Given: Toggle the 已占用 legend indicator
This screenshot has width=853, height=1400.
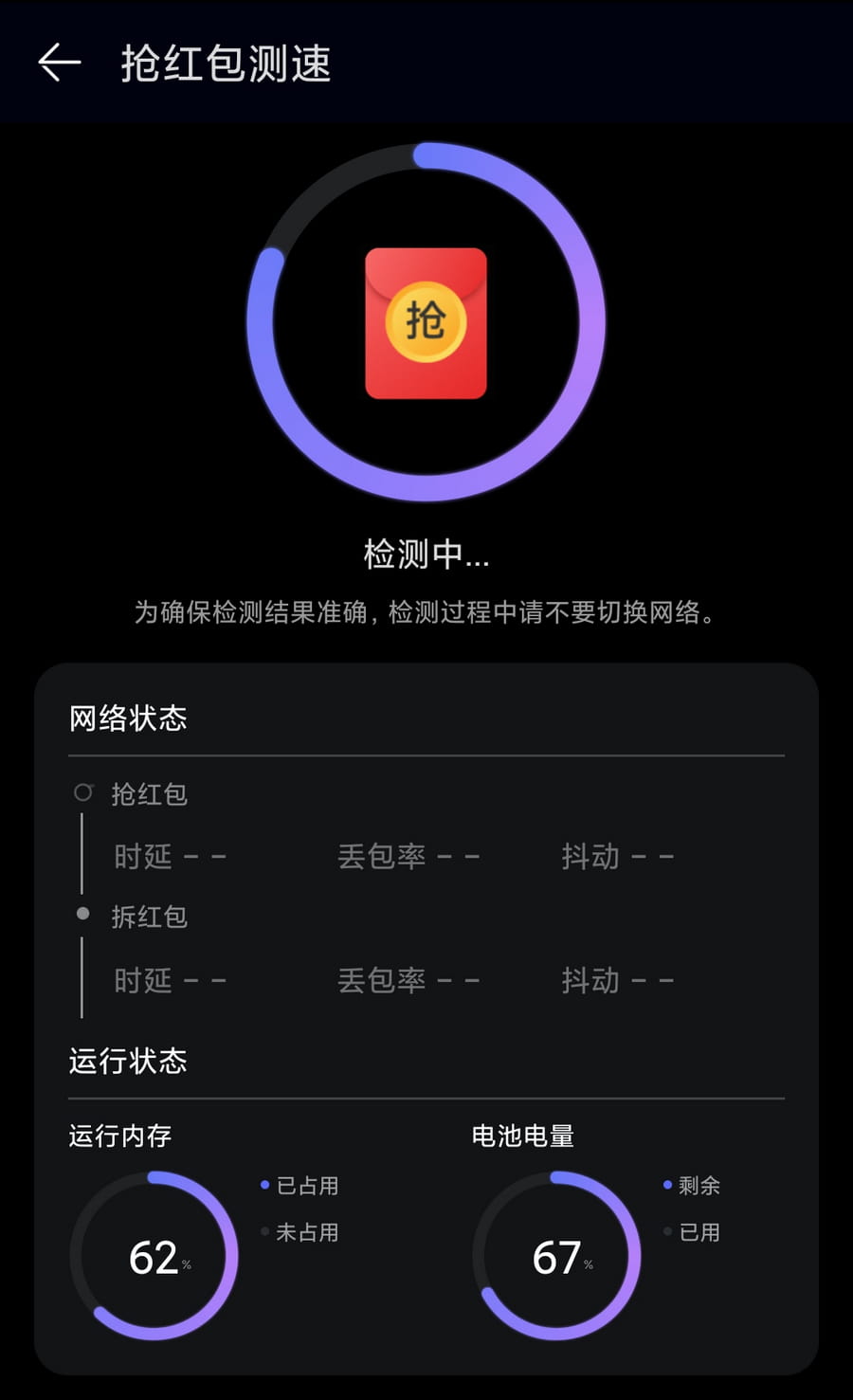Looking at the screenshot, I should 263,1185.
